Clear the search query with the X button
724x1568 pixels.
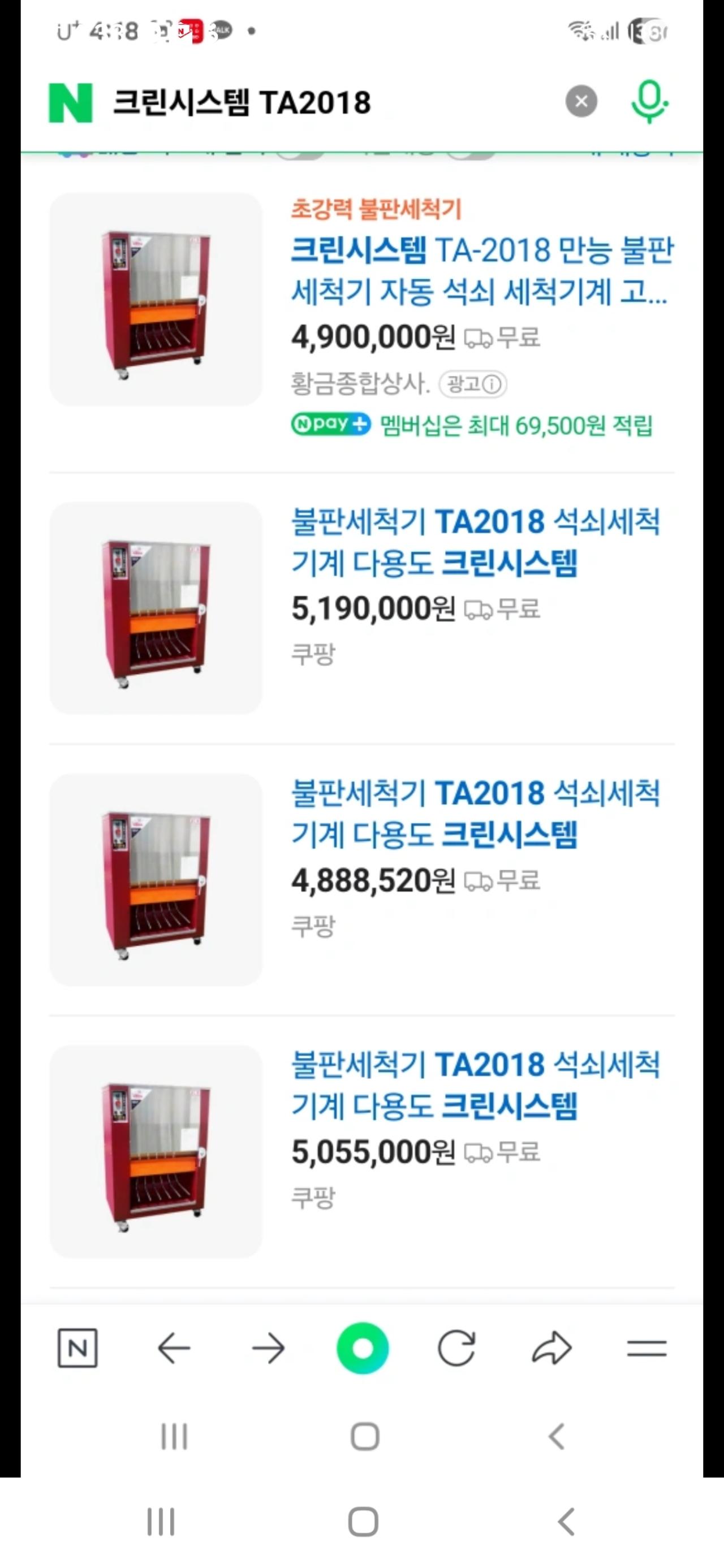[x=582, y=101]
